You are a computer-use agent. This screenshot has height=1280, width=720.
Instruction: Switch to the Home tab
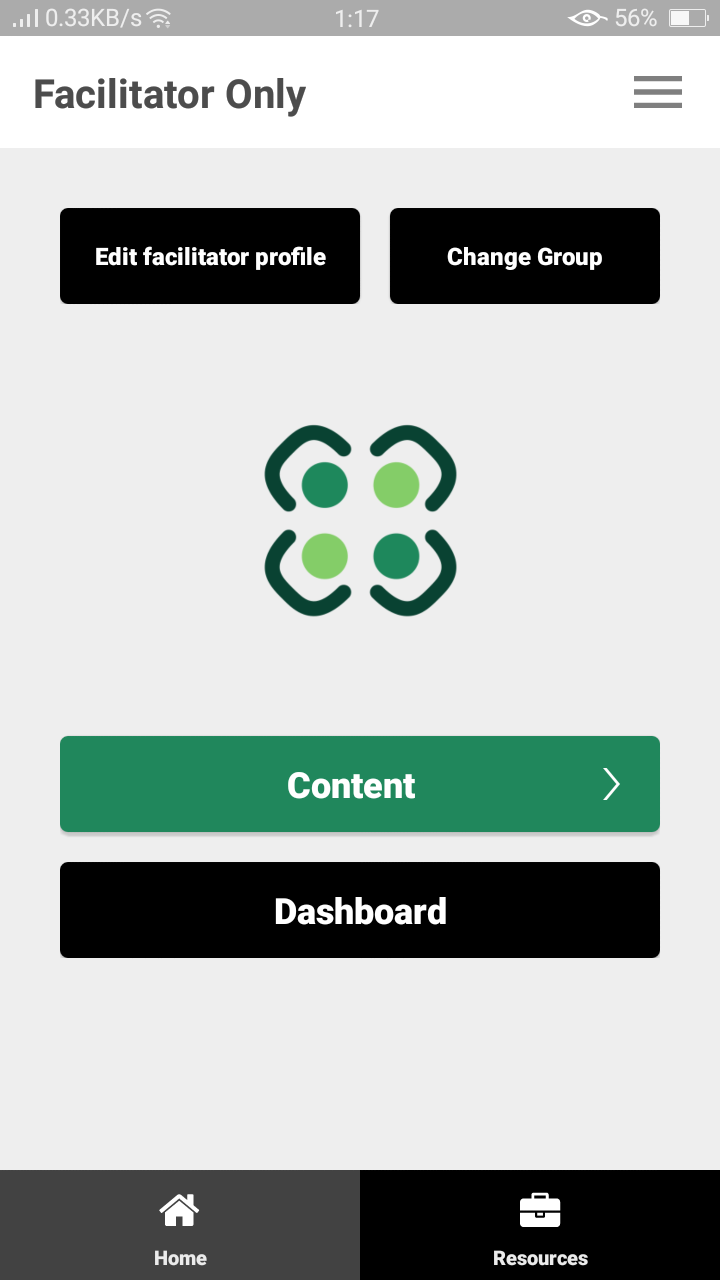point(180,1226)
